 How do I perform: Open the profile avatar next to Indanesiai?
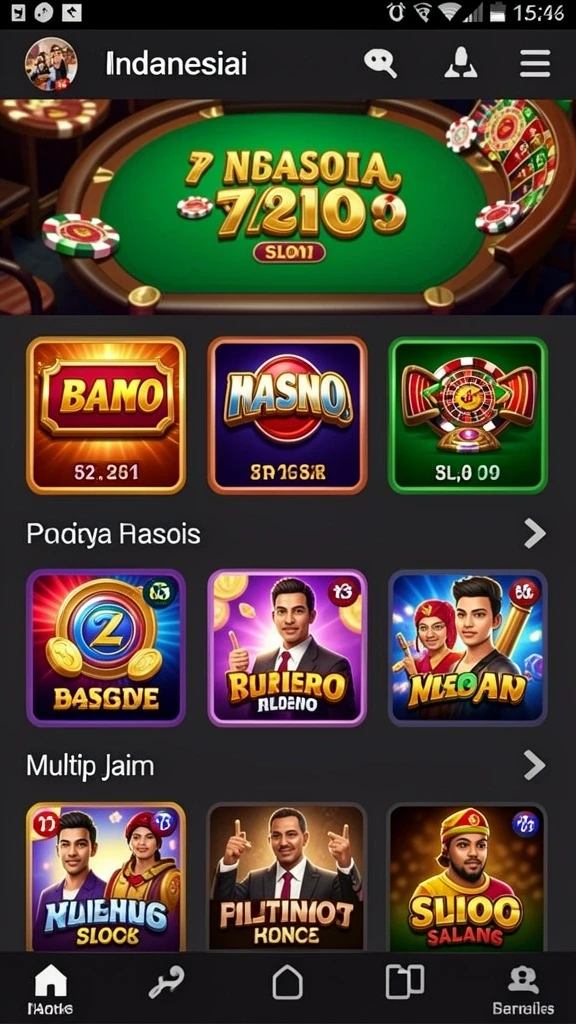click(51, 63)
